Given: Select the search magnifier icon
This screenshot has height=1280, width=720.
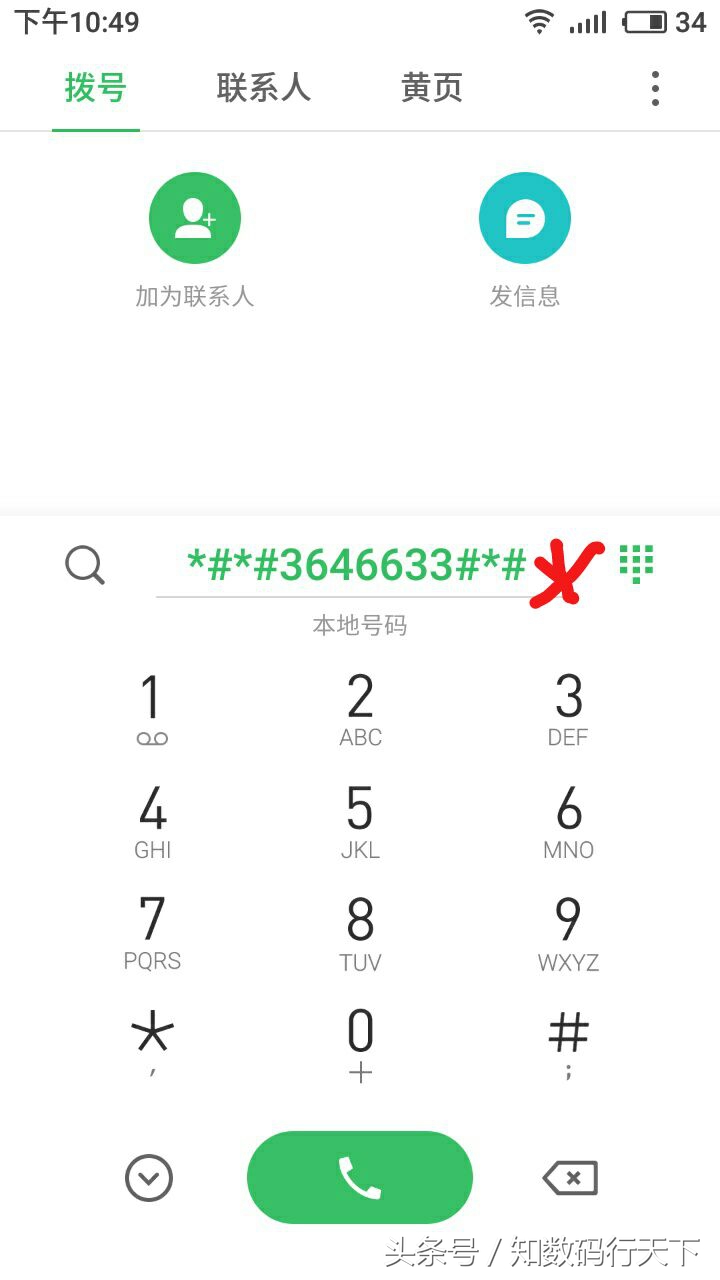Looking at the screenshot, I should (x=85, y=565).
